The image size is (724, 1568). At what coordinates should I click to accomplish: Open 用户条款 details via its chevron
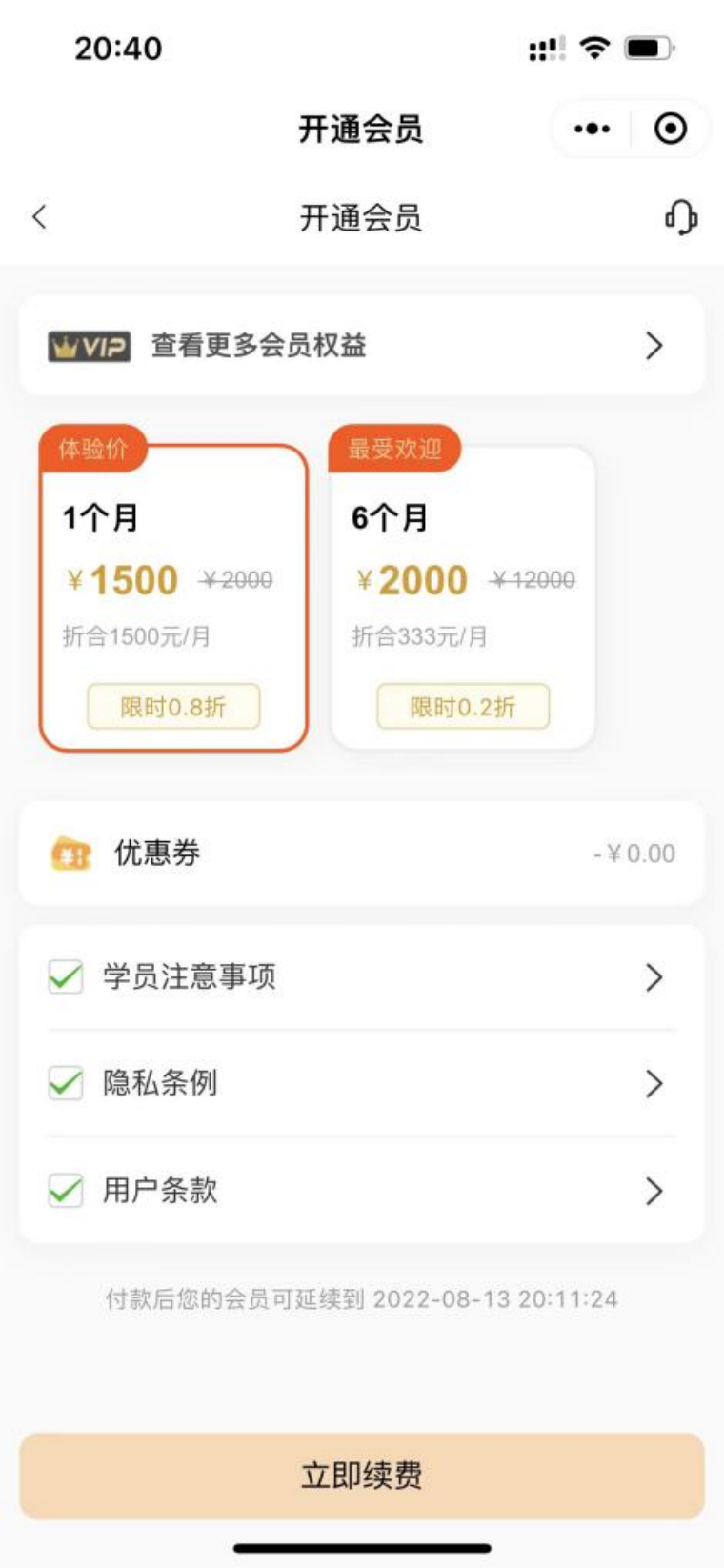click(x=654, y=1191)
